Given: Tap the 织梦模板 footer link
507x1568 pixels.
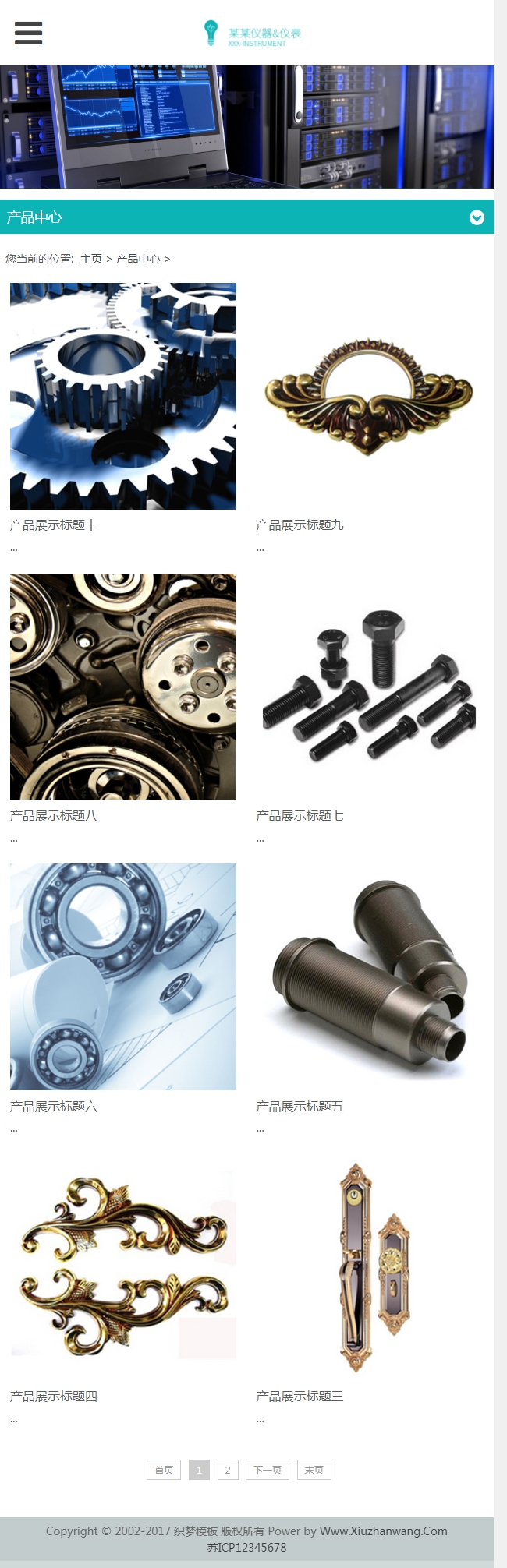Looking at the screenshot, I should tap(195, 1531).
